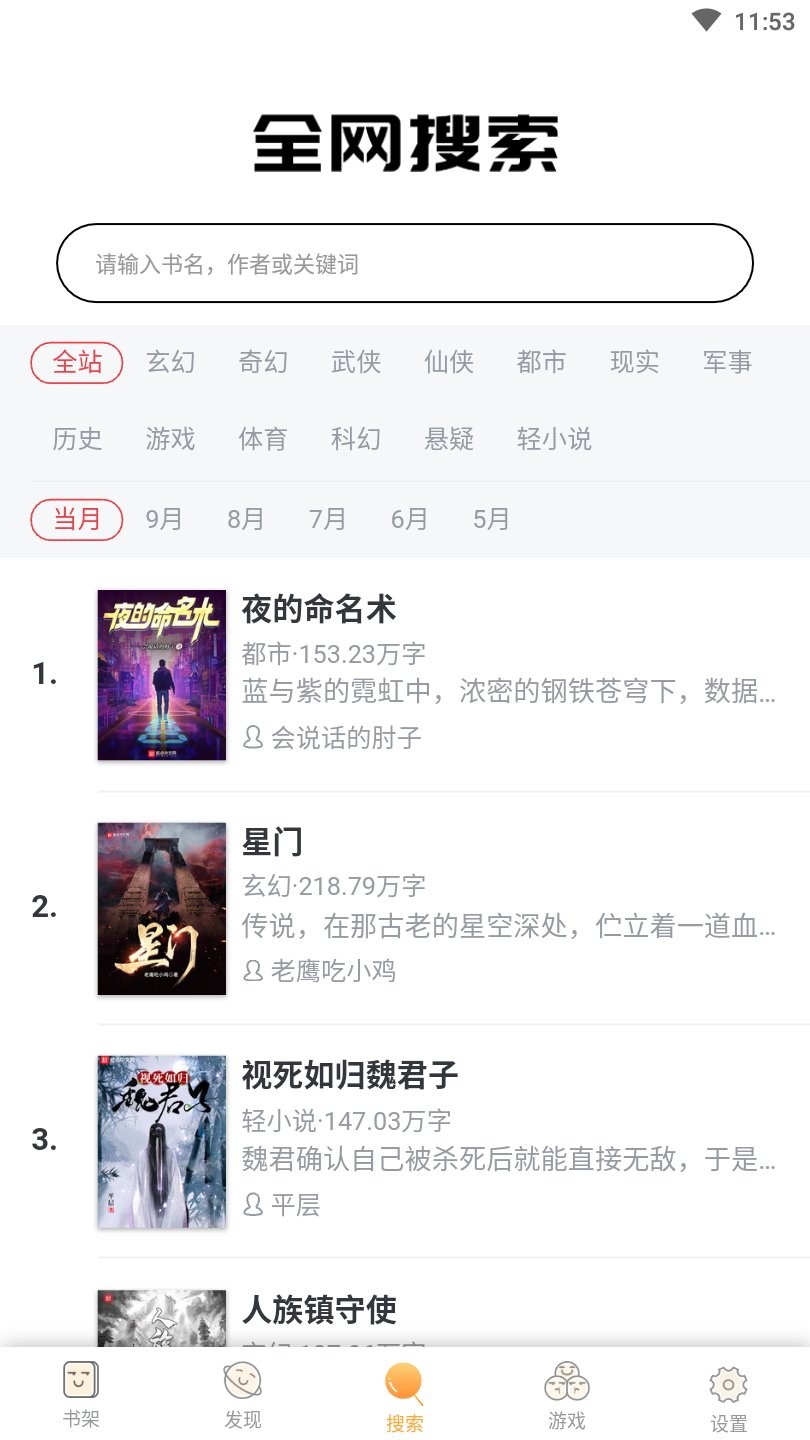
Task: Focus the book name search field
Action: click(404, 264)
